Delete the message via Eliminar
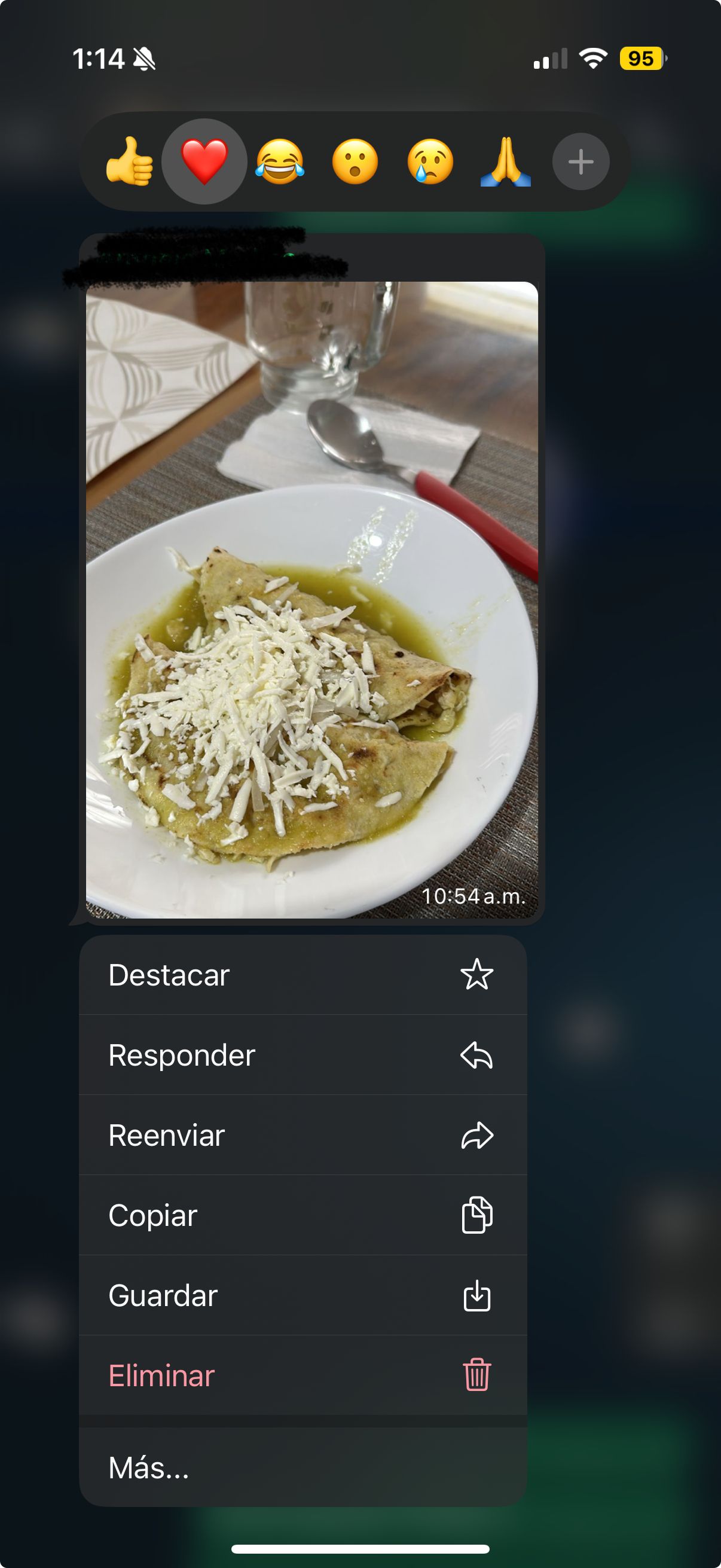721x1568 pixels. [x=303, y=1375]
